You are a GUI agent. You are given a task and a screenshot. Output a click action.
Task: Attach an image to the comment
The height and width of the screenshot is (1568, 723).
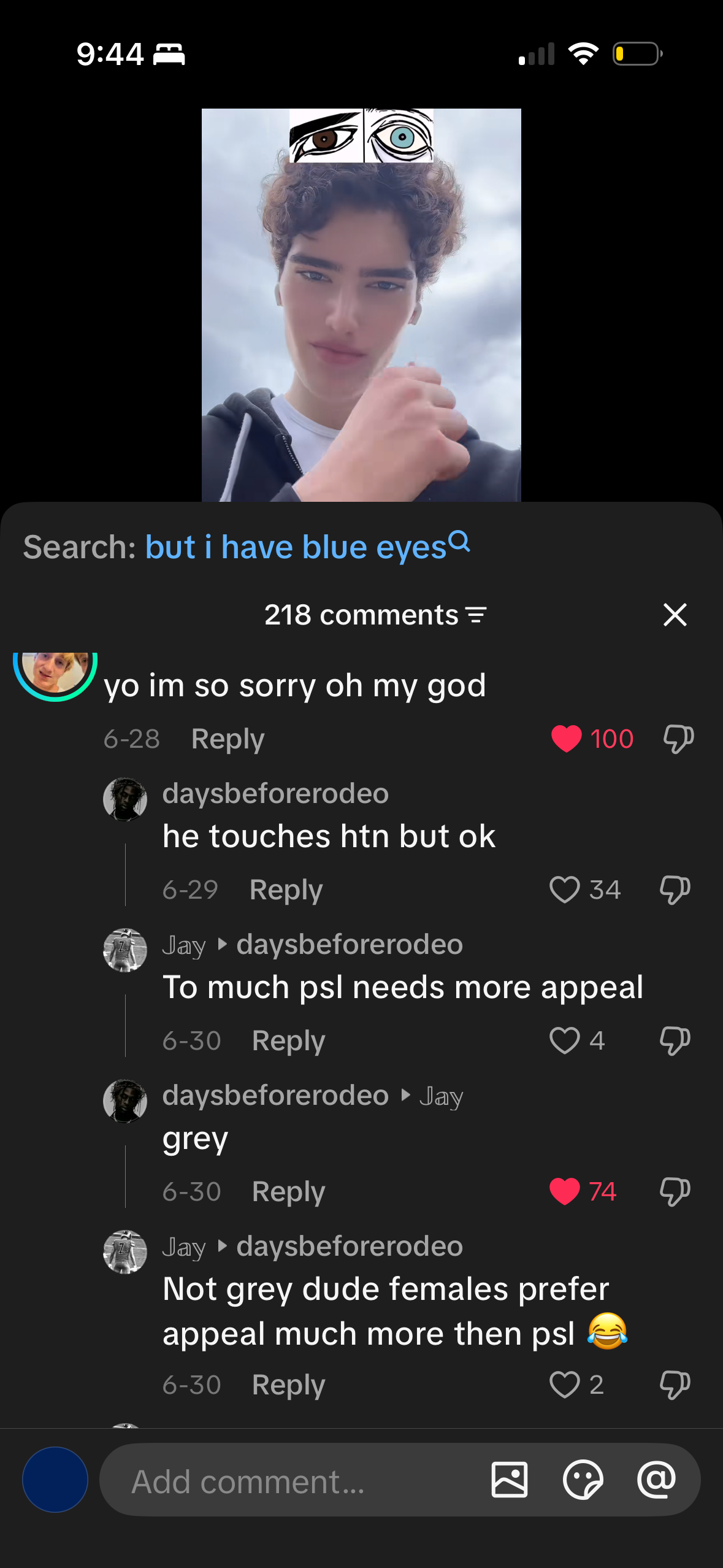(510, 1480)
